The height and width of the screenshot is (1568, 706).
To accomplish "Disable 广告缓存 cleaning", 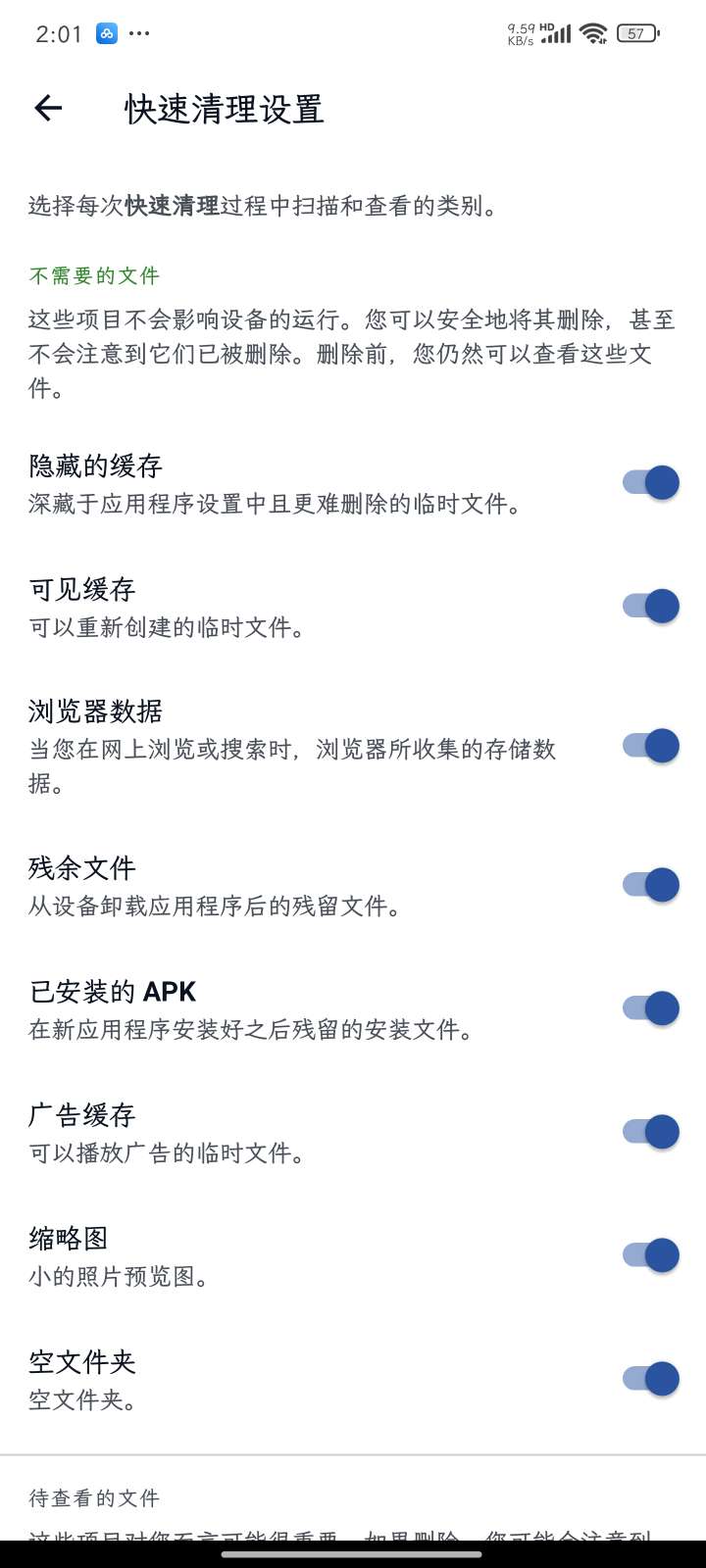I will click(x=651, y=1132).
